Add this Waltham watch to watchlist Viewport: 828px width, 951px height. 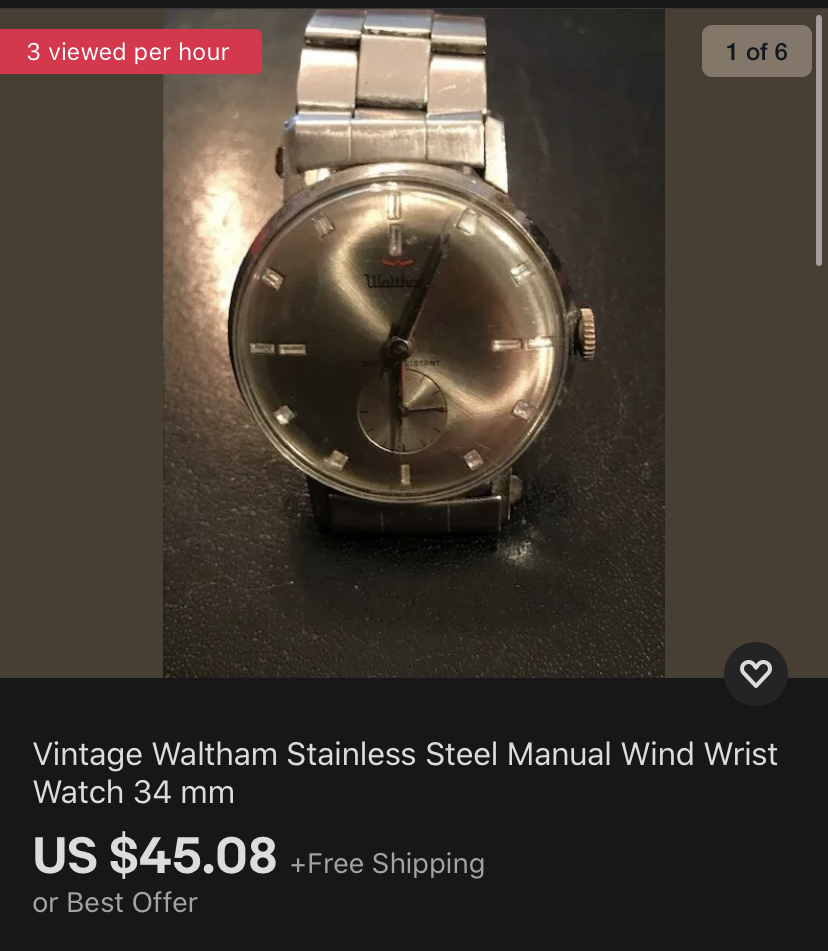click(755, 674)
